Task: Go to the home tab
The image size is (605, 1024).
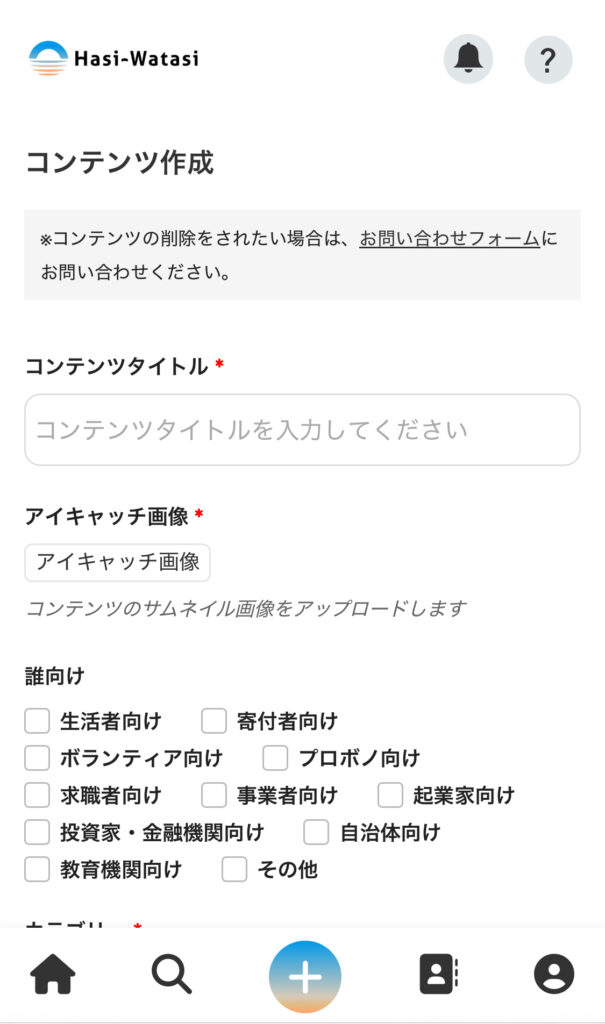Action: [53, 975]
